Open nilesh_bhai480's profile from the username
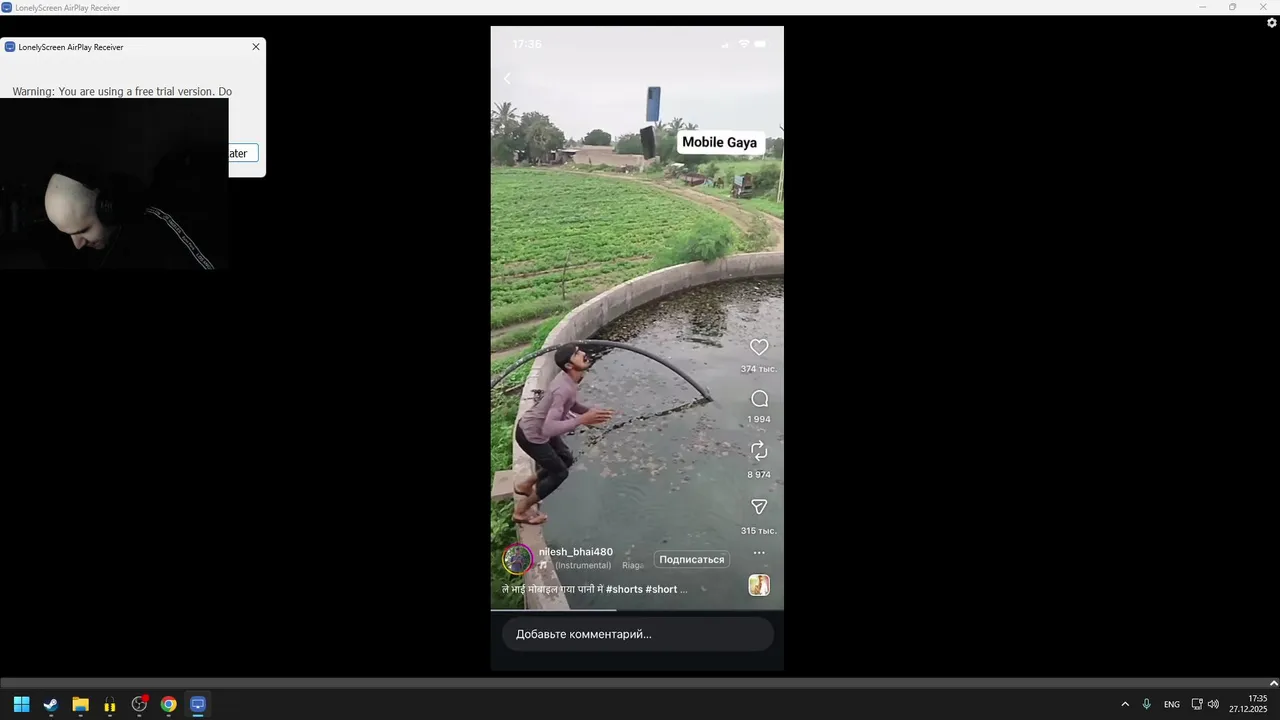The image size is (1280, 720). pos(576,552)
